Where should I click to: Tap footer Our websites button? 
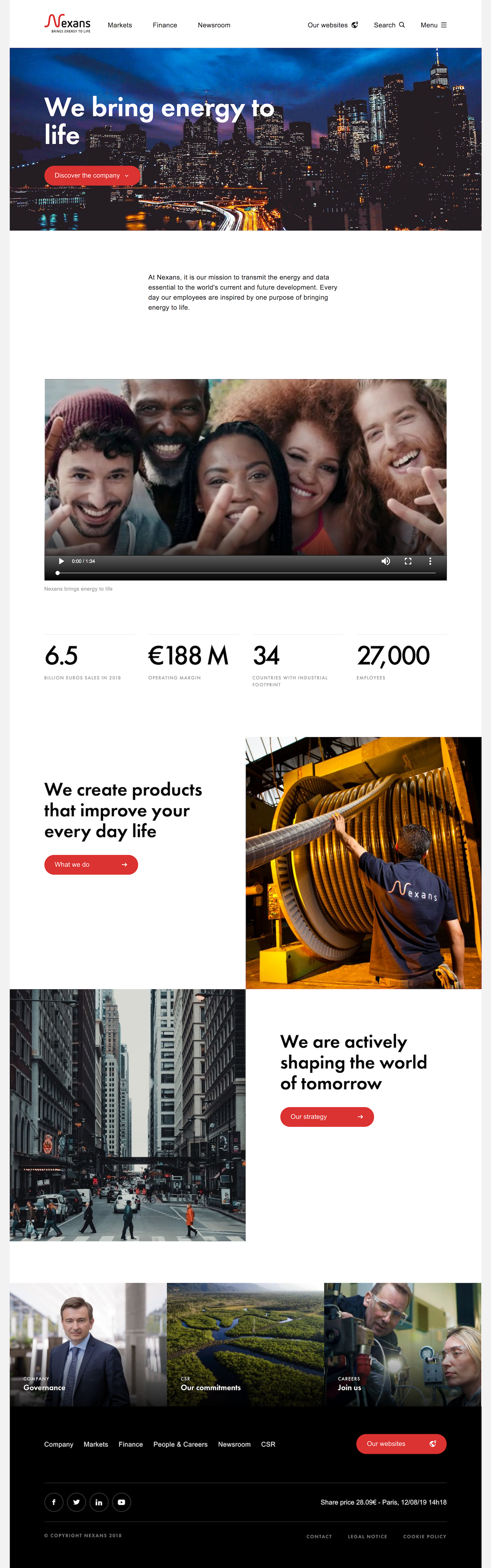coord(401,1444)
